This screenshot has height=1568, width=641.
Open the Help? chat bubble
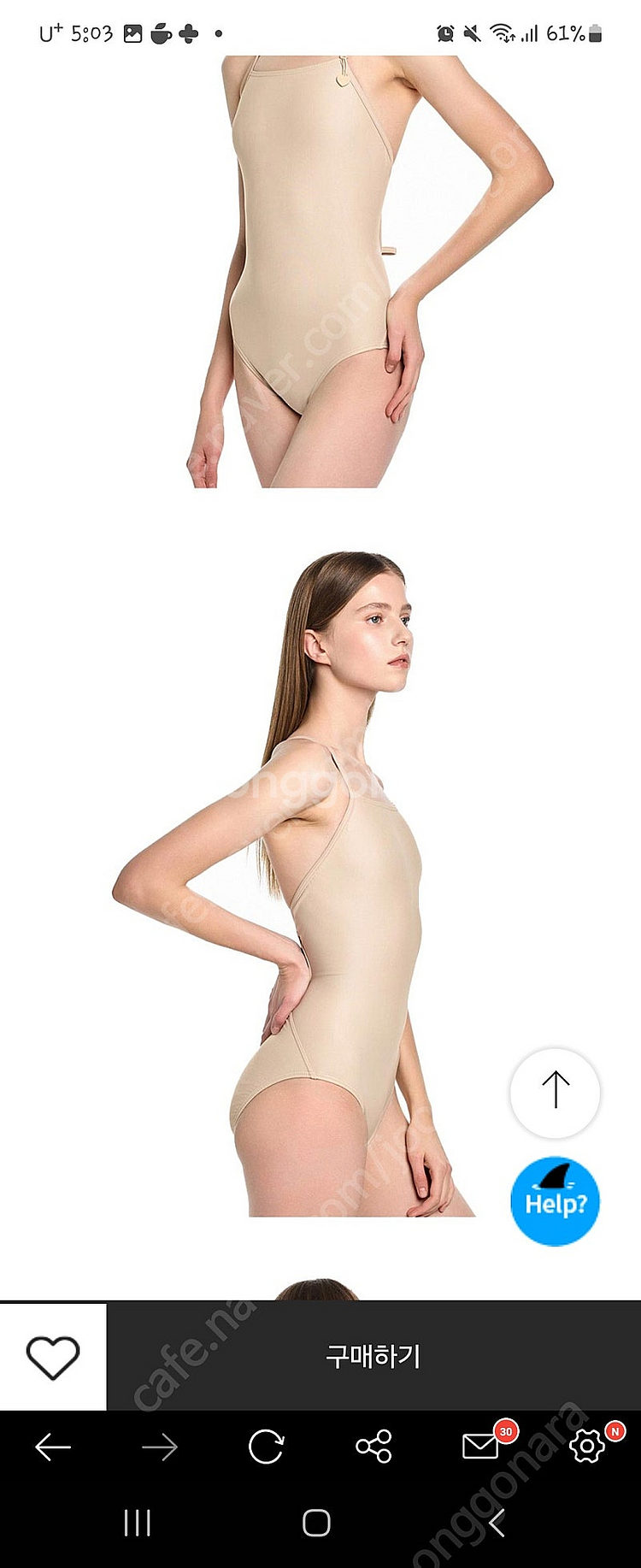tap(555, 1201)
